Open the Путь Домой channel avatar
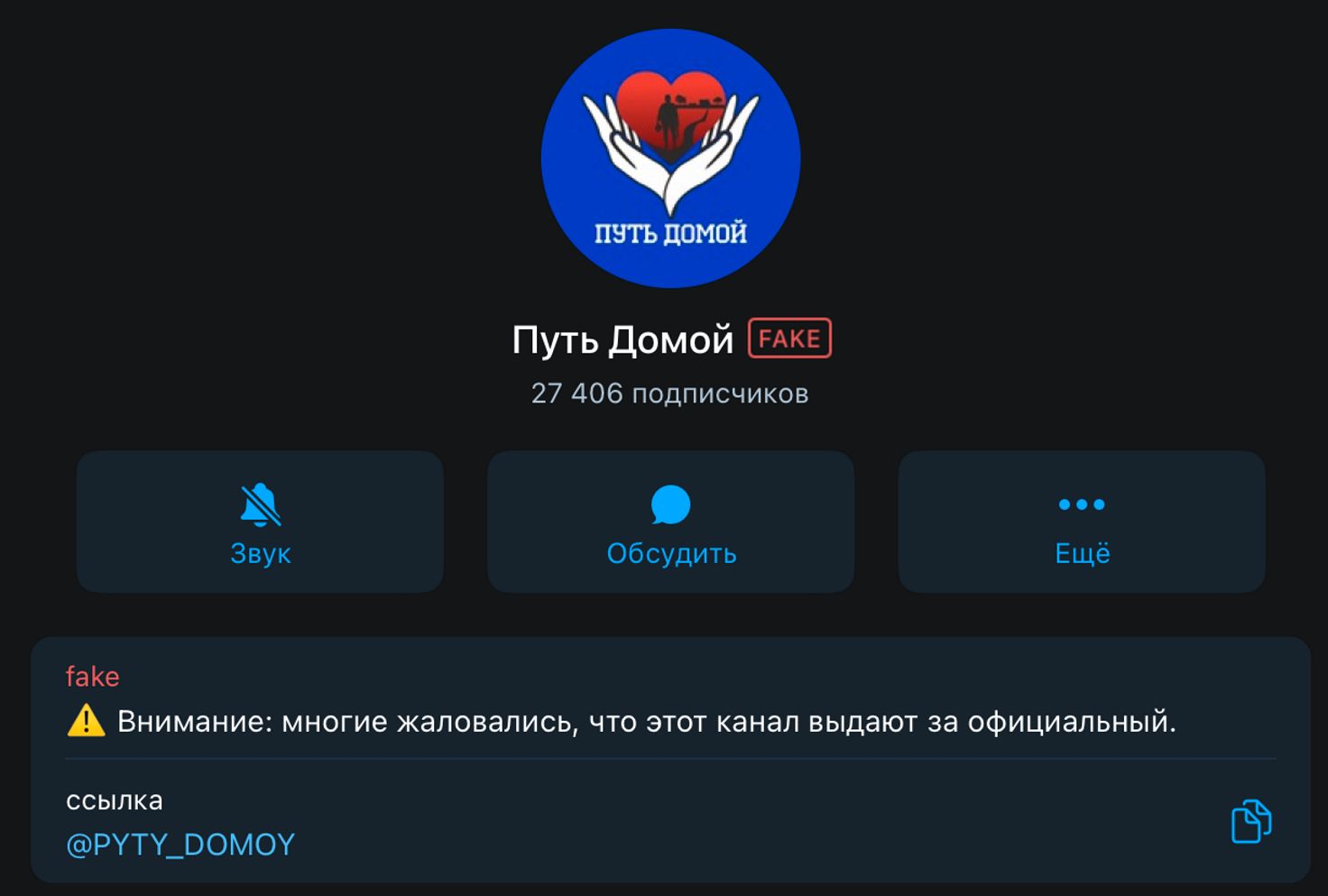The width and height of the screenshot is (1328, 896). pos(670,159)
